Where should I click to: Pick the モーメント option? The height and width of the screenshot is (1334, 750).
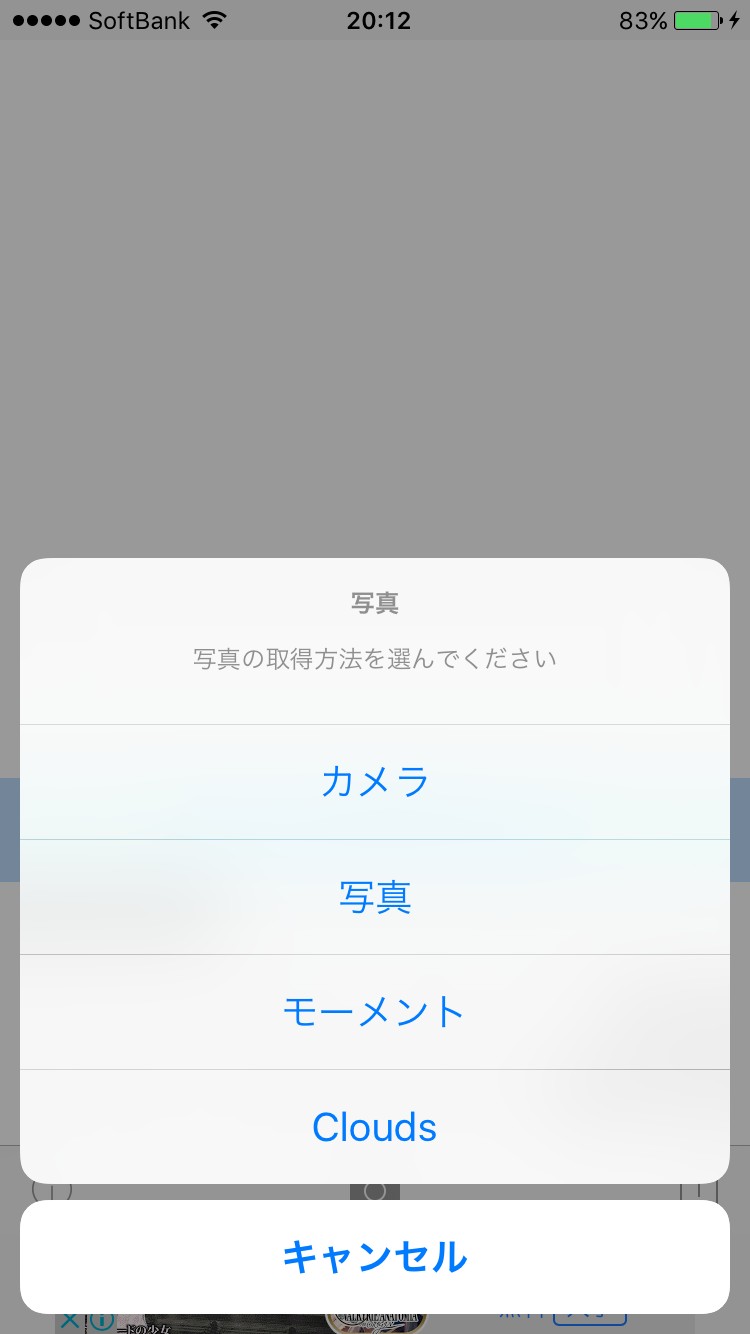375,1012
